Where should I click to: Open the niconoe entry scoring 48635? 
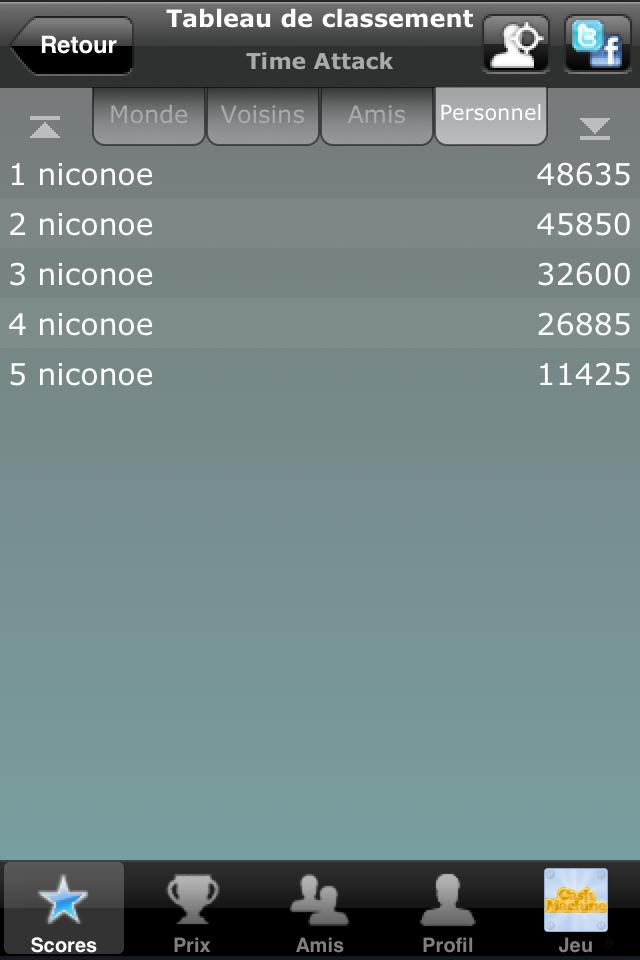[x=320, y=175]
